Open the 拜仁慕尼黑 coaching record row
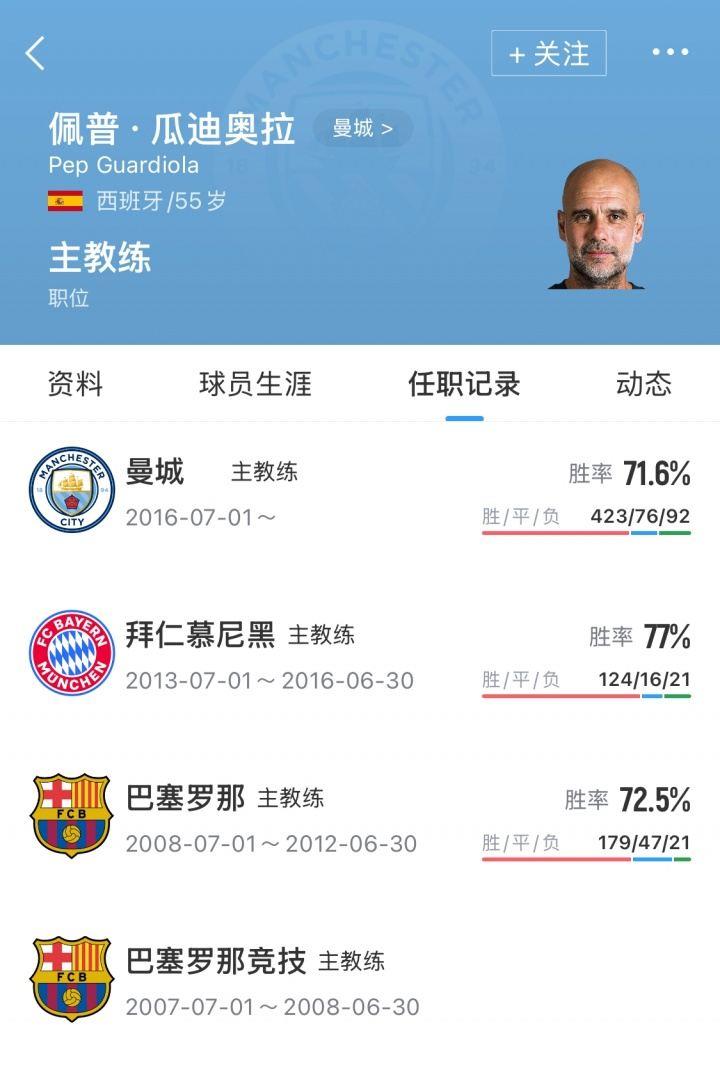The width and height of the screenshot is (720, 1084). pos(360,653)
